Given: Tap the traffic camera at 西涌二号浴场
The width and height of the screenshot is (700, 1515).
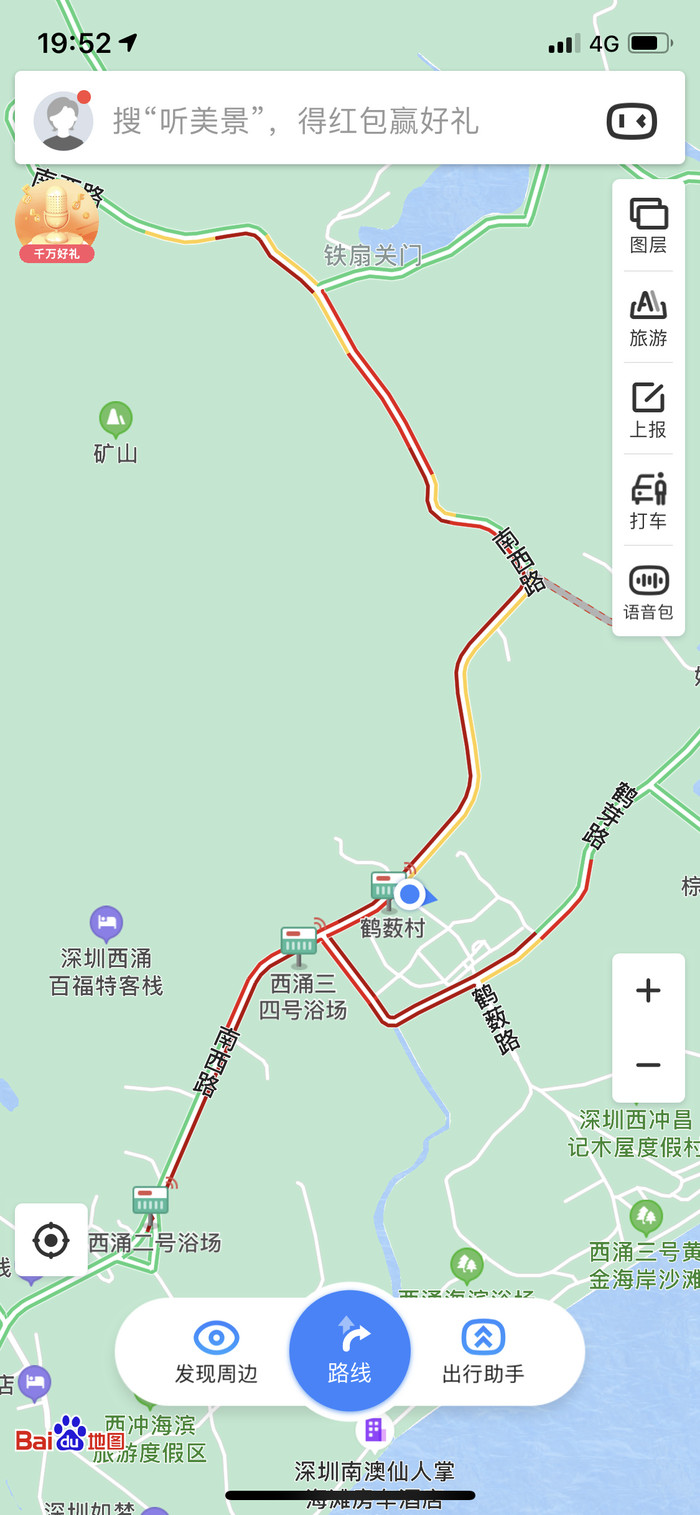Looking at the screenshot, I should (151, 1199).
